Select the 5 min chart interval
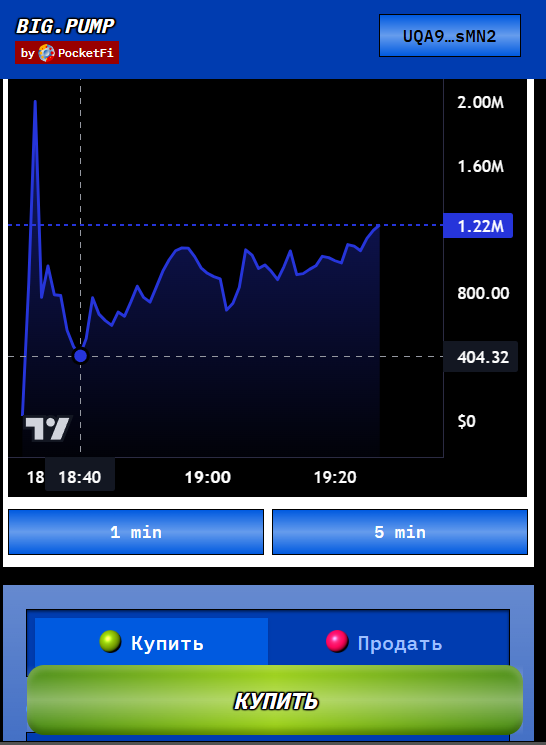Screen dimensions: 546x745 (400, 532)
